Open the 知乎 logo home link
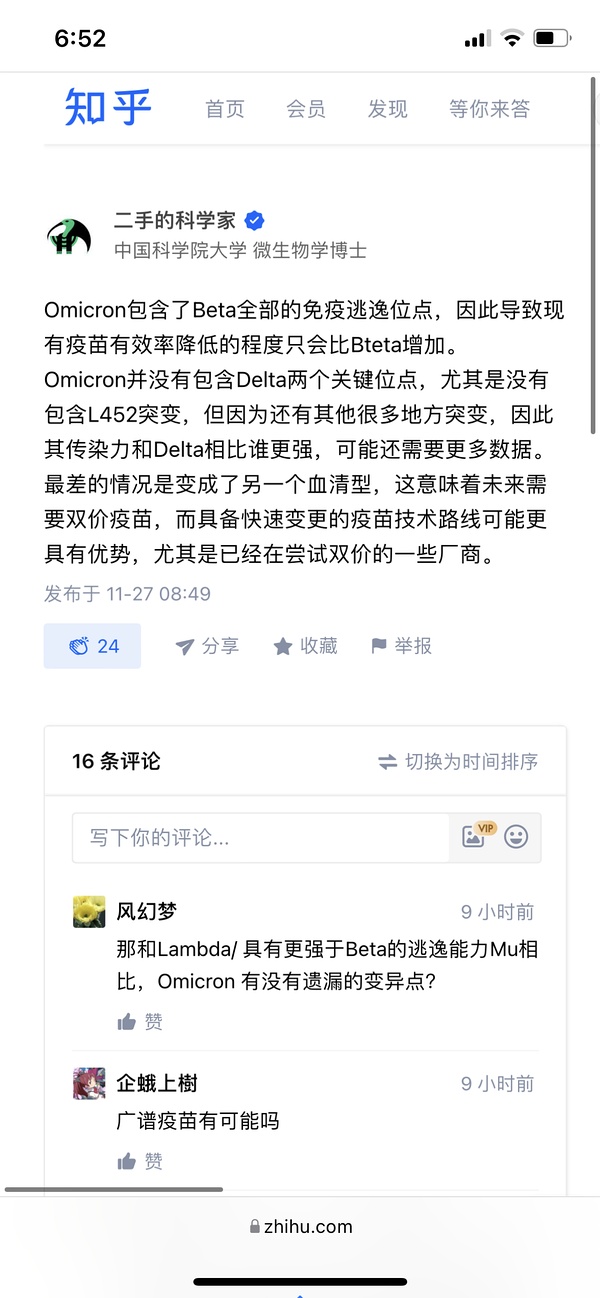Viewport: 600px width, 1298px height. [108, 107]
